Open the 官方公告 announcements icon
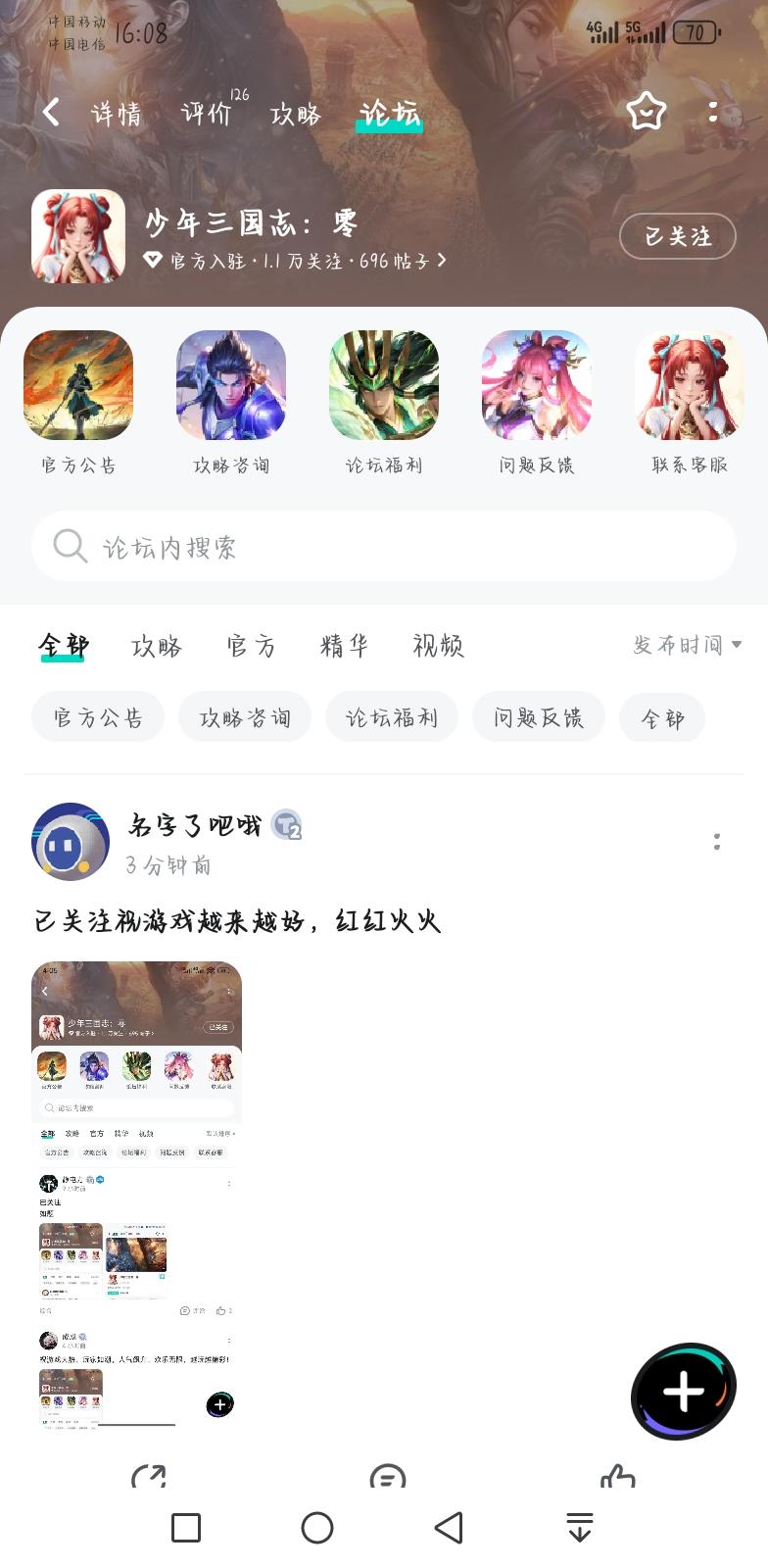Viewport: 768px width, 1568px height. (x=77, y=385)
